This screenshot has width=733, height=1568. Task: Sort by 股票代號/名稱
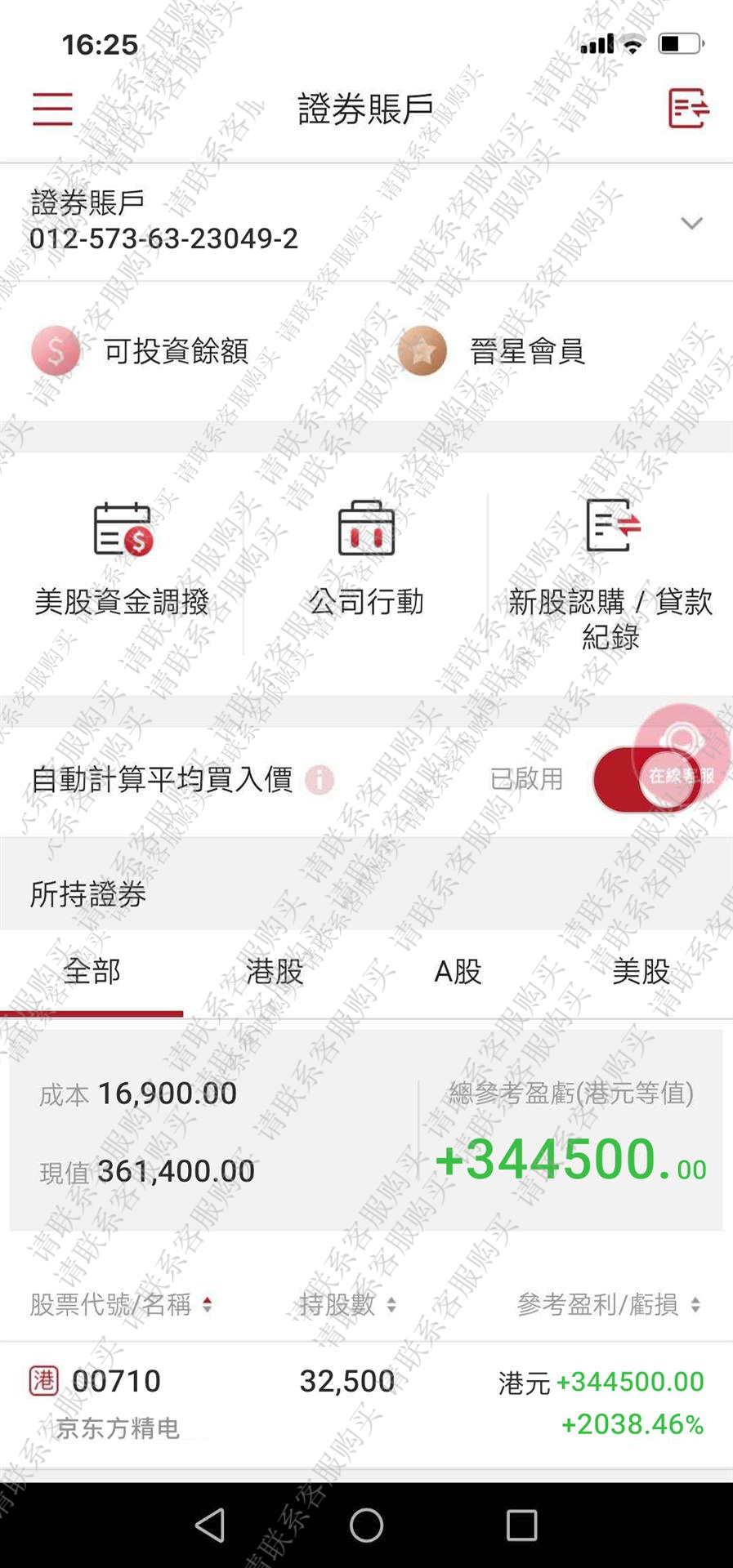pos(121,1304)
